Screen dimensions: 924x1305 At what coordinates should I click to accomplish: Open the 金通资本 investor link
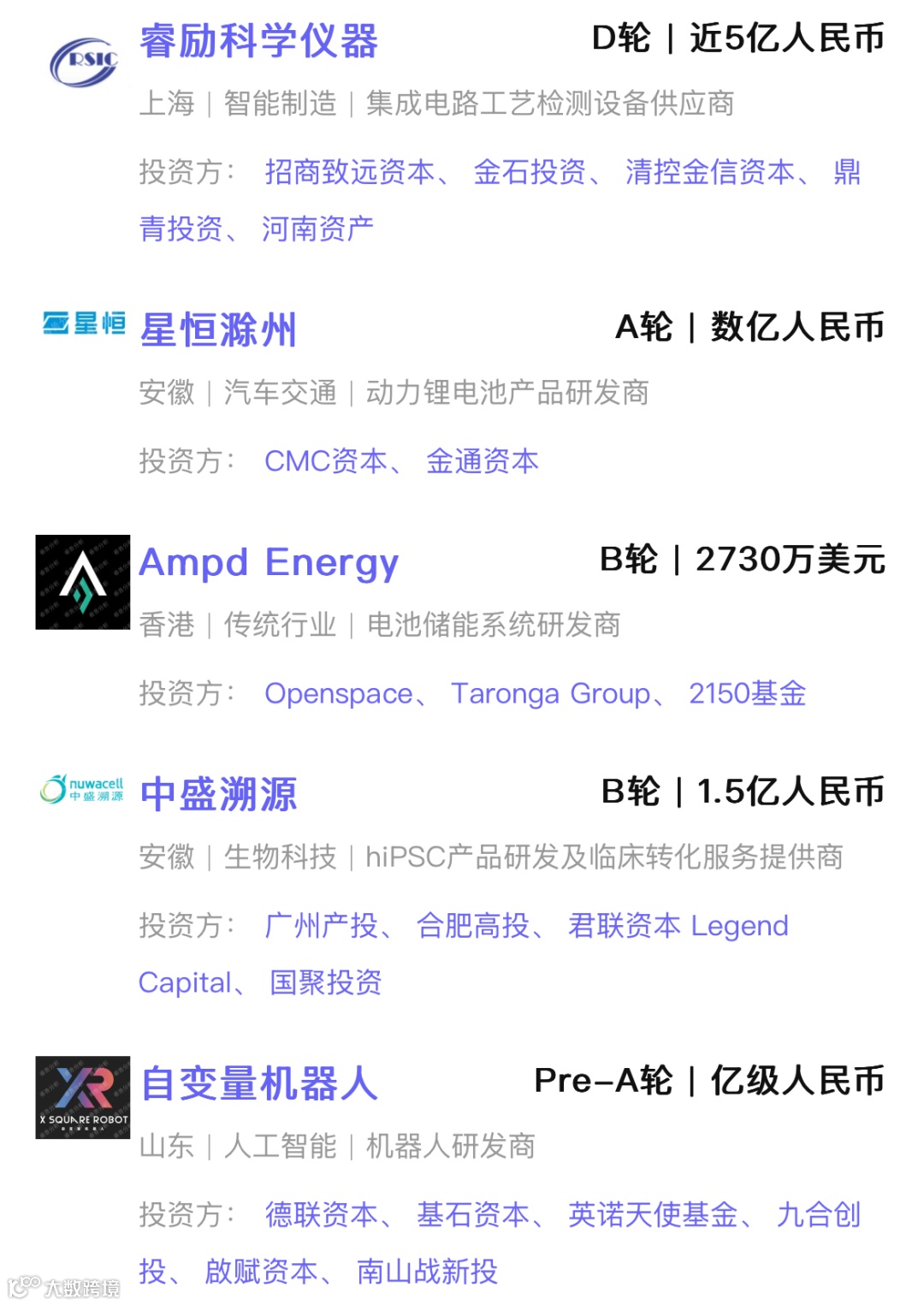pyautogui.click(x=483, y=461)
